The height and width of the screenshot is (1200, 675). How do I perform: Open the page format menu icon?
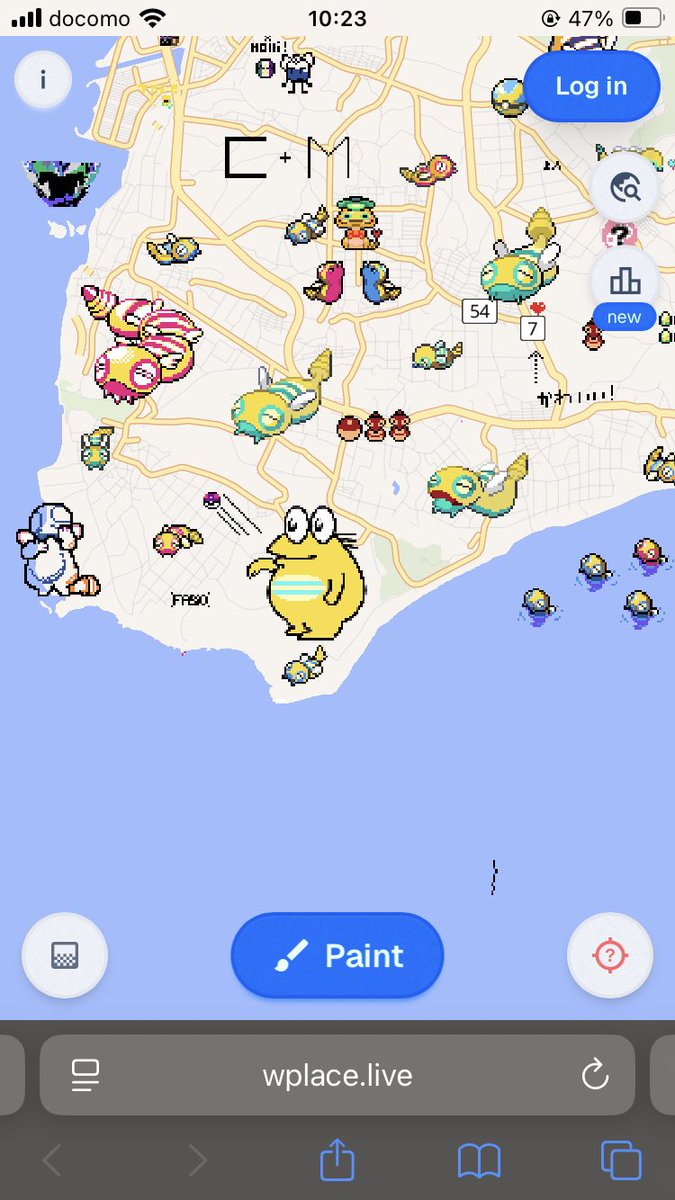86,1076
